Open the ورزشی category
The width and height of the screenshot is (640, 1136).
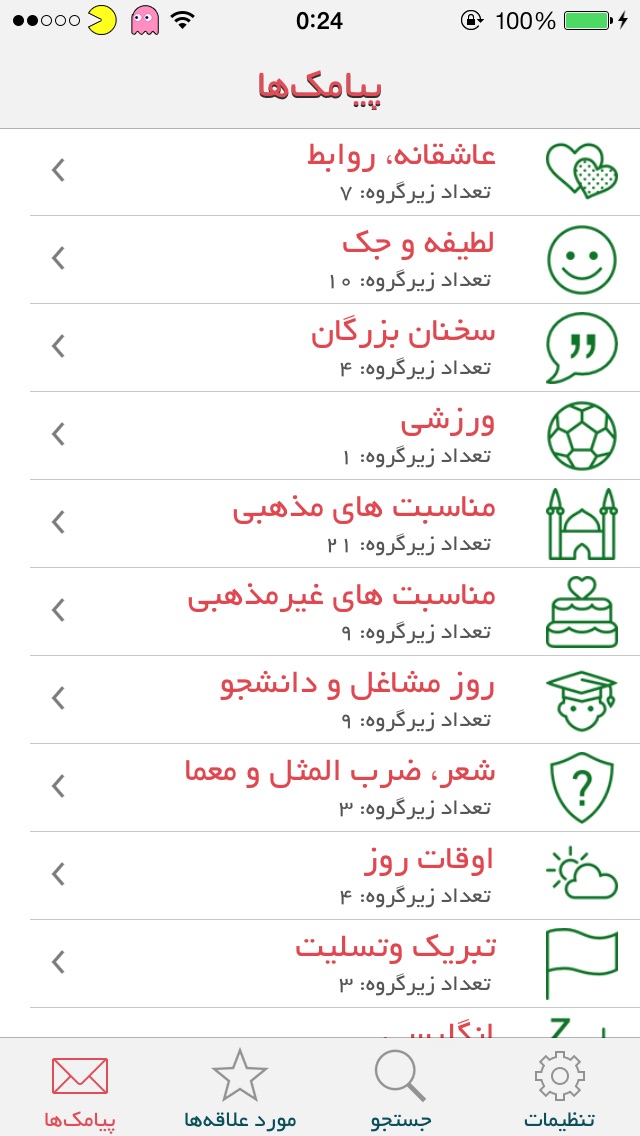[x=320, y=435]
